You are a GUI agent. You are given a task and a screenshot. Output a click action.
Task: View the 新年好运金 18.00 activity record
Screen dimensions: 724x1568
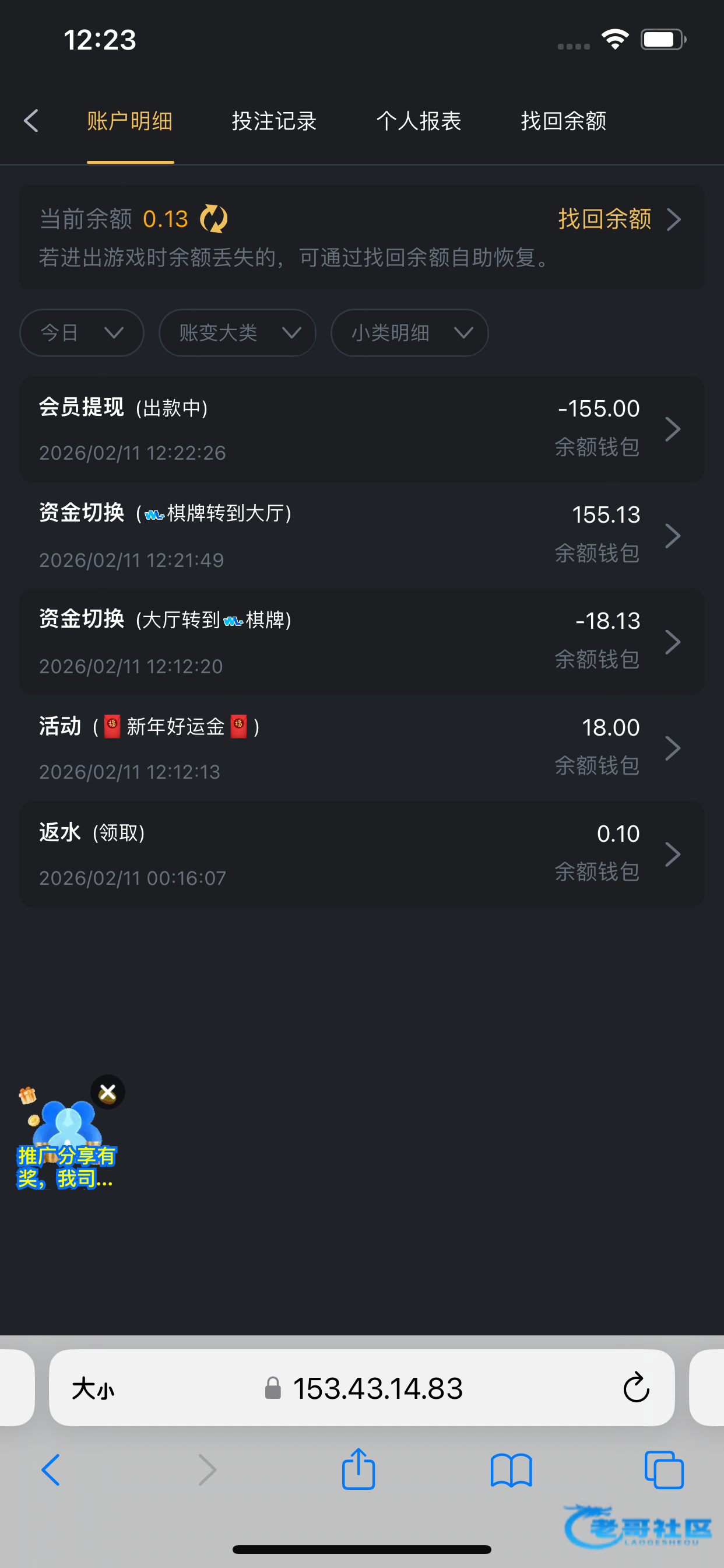(361, 748)
